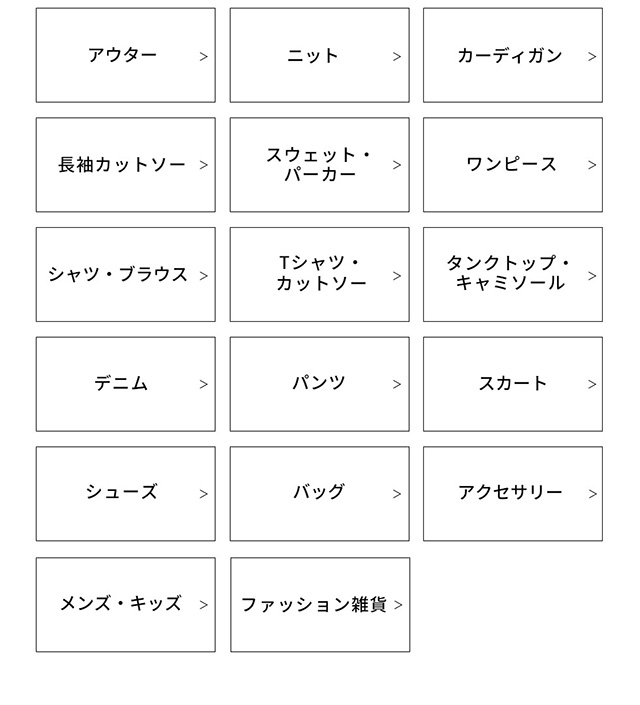Image resolution: width=640 pixels, height=705 pixels.
Task: Open the ファッション雑貨 category
Action: pyautogui.click(x=319, y=605)
